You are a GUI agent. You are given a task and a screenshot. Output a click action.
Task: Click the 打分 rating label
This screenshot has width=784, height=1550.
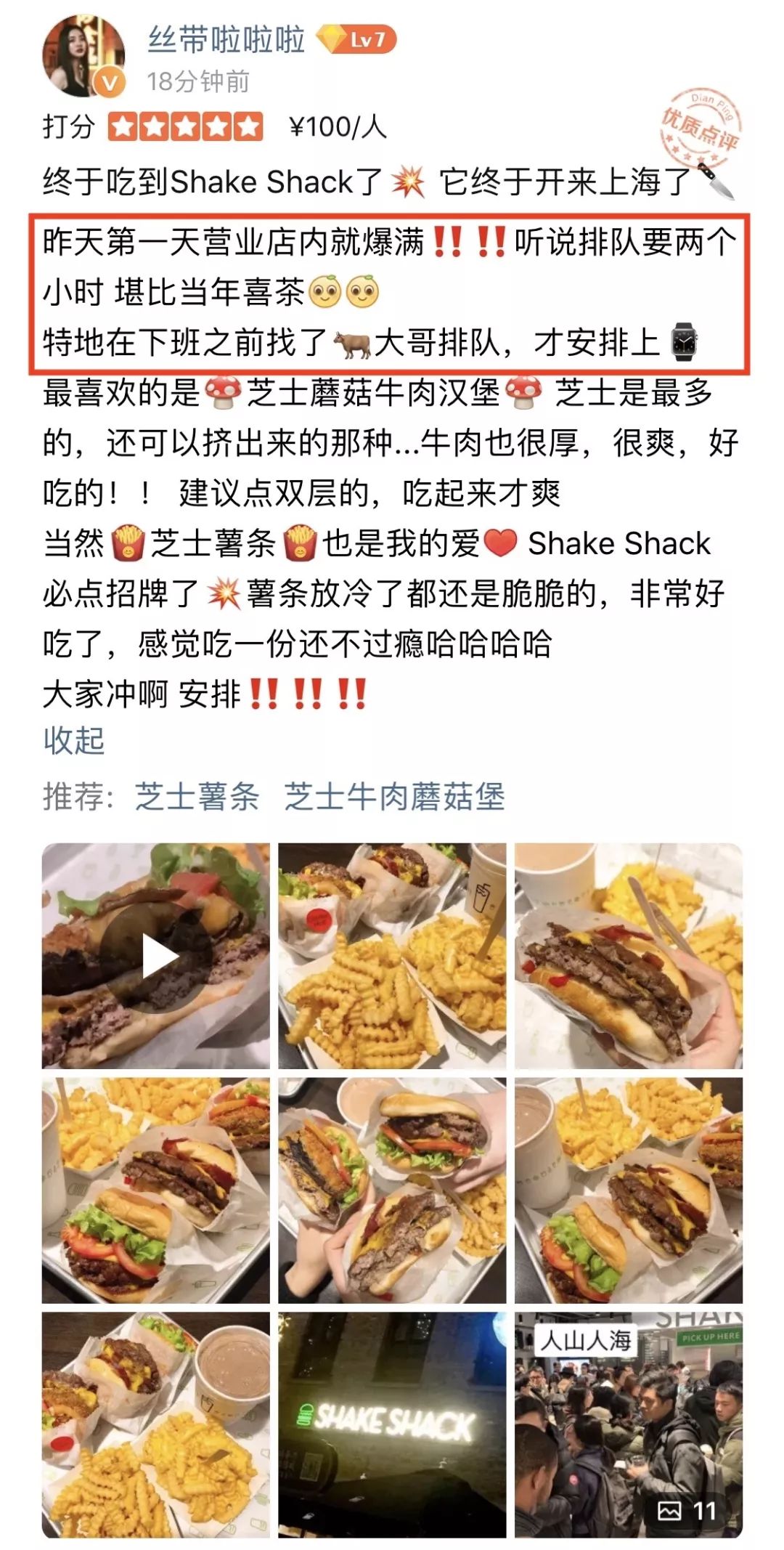[69, 125]
